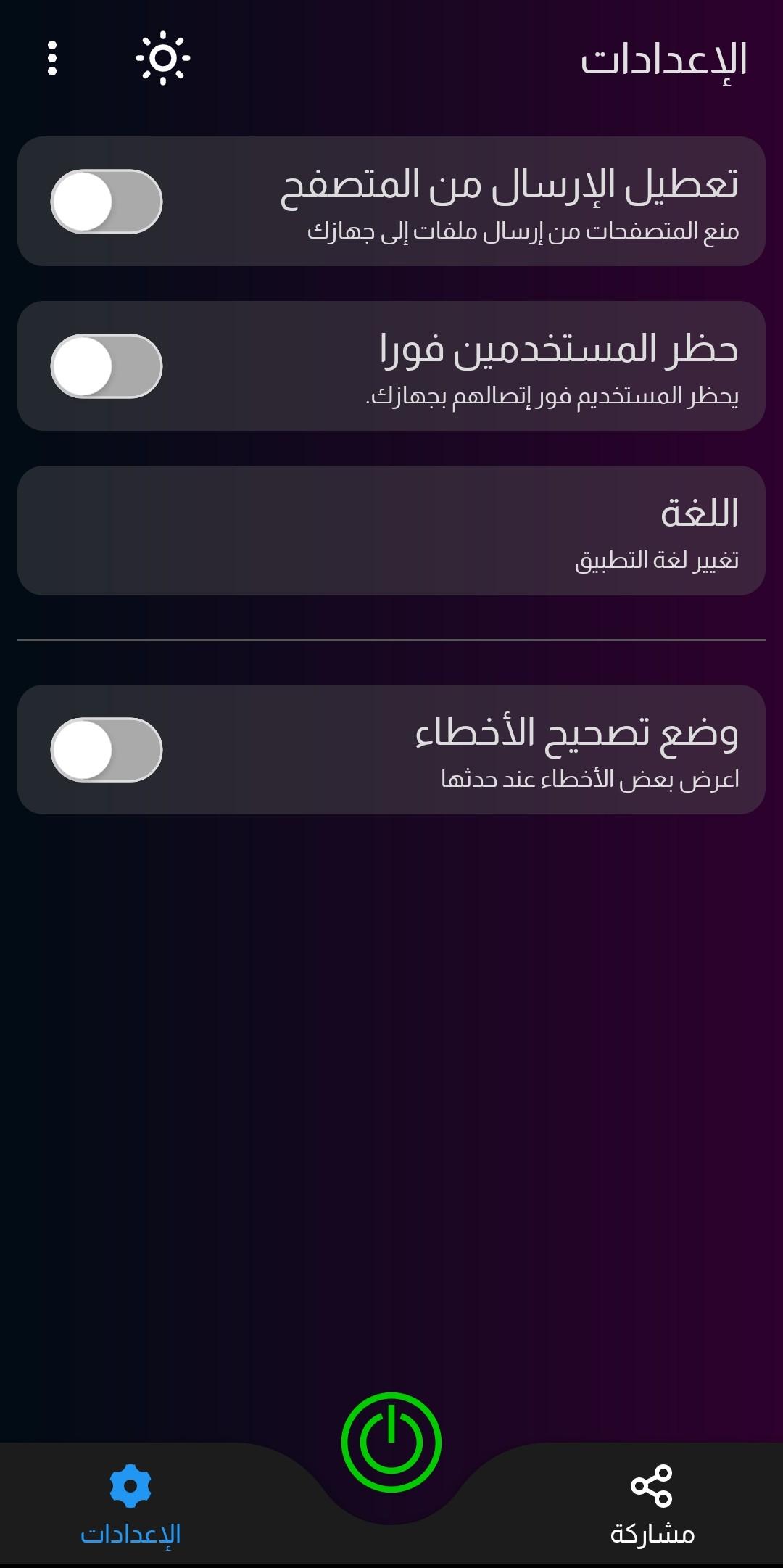Image resolution: width=783 pixels, height=1568 pixels.
Task: Open the three-dot overflow menu
Action: point(52,58)
